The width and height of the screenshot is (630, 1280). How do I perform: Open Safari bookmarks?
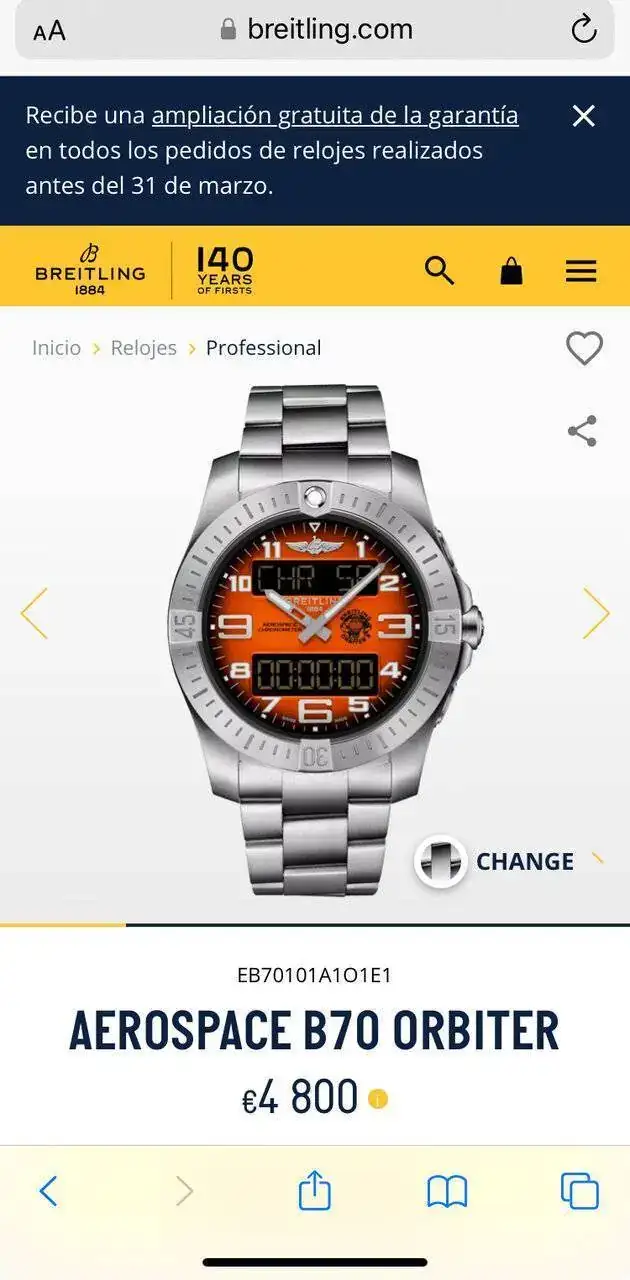pyautogui.click(x=447, y=1191)
